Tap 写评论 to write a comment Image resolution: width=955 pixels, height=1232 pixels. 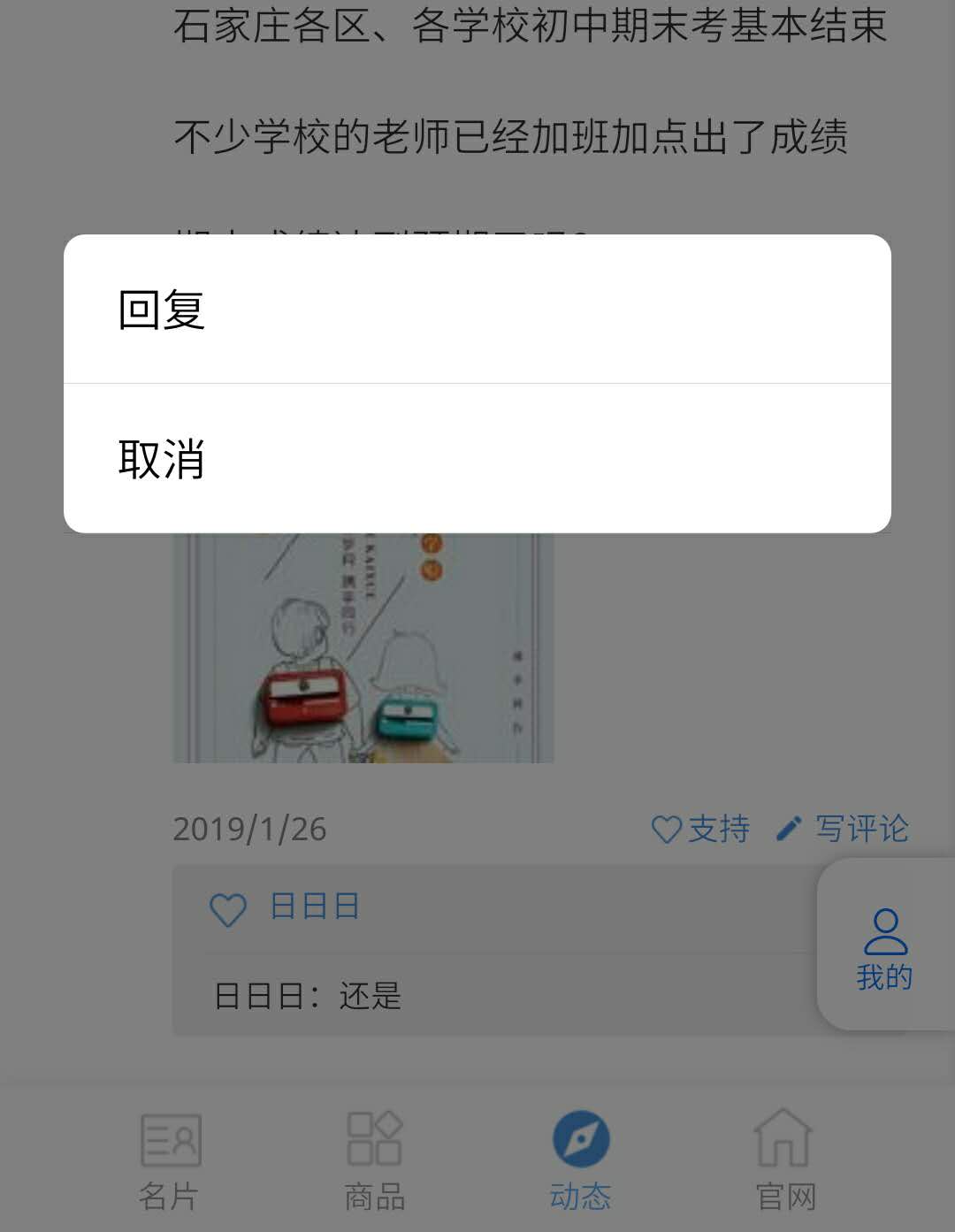tap(842, 829)
